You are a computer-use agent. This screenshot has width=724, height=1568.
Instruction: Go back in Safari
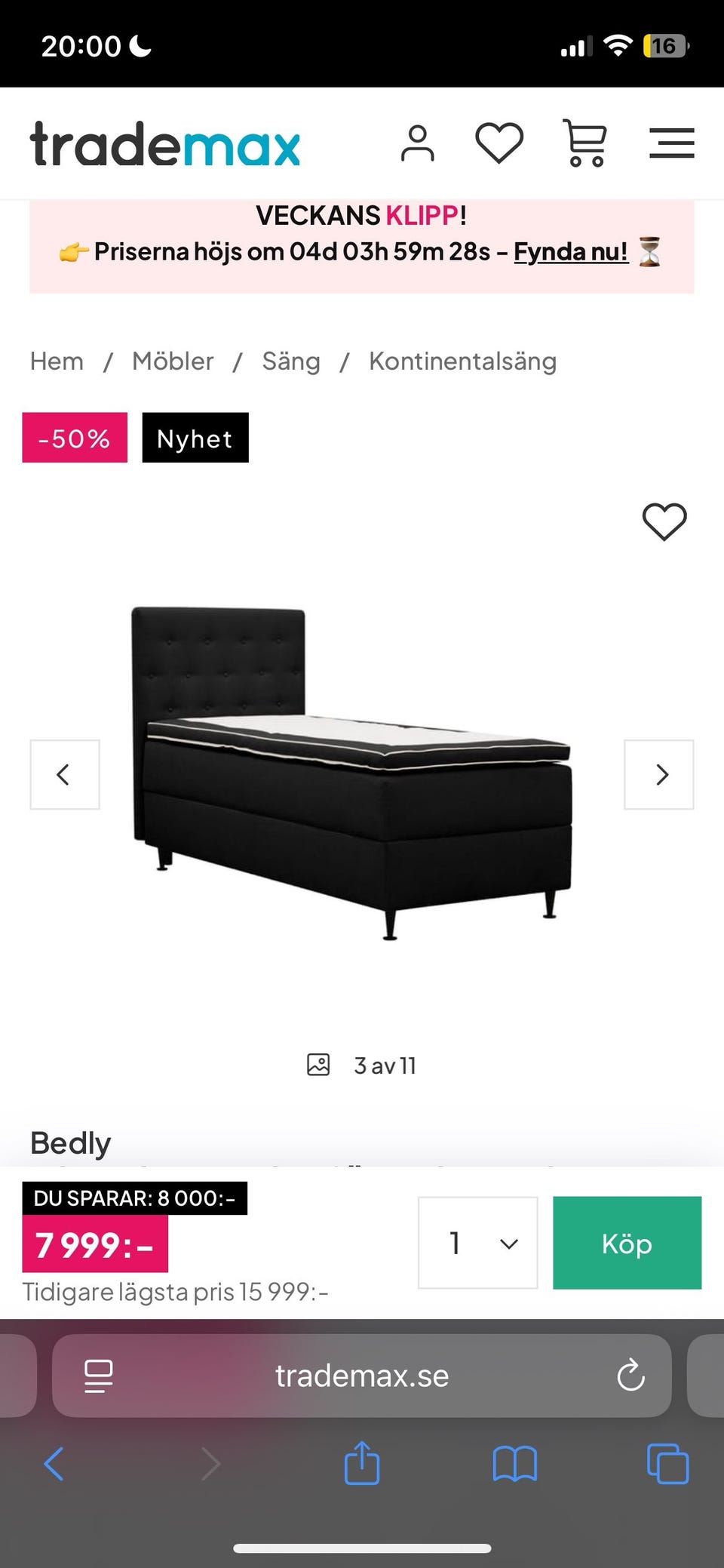[x=54, y=1465]
